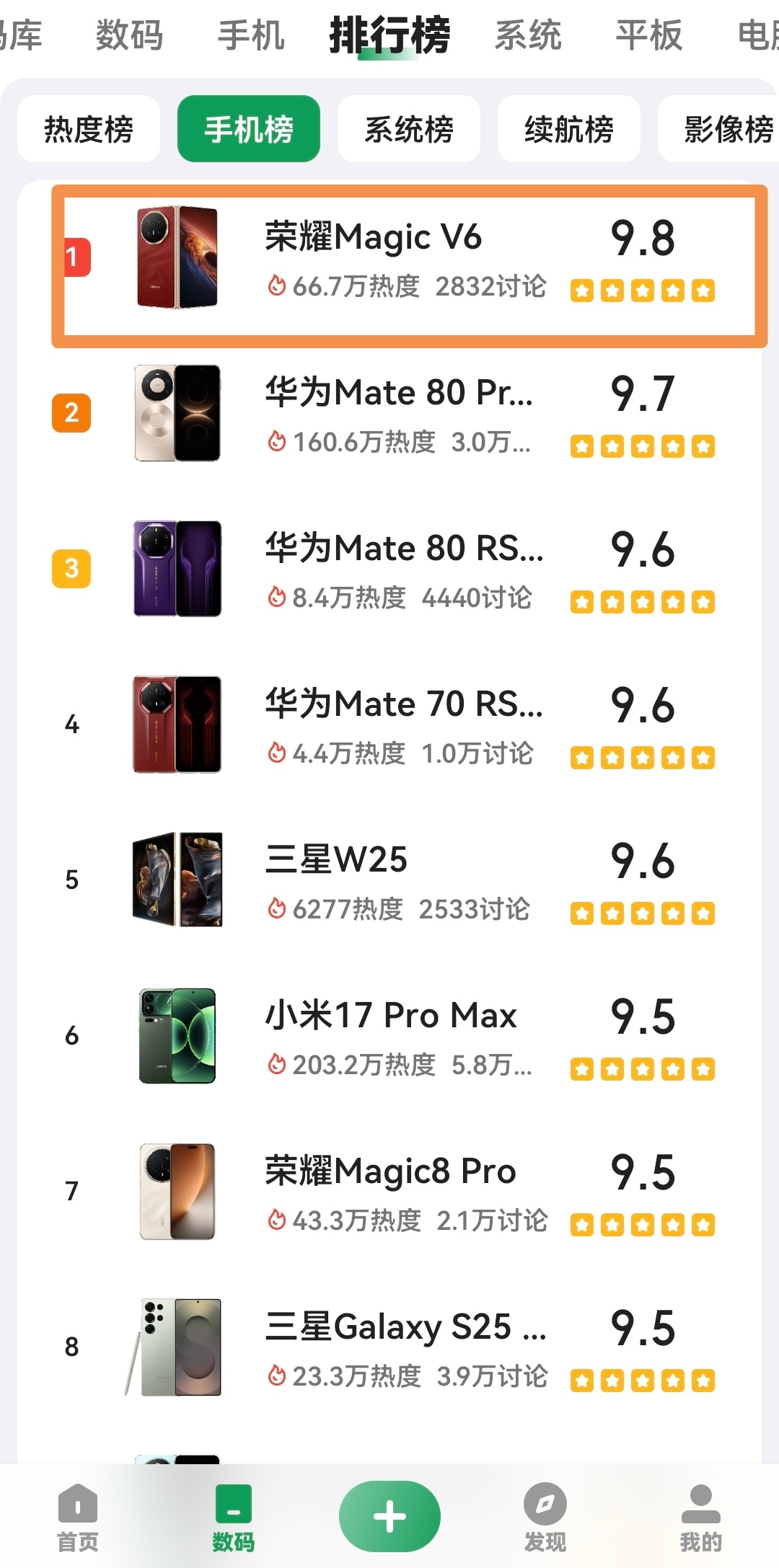Show the 影像榜 ranking
The image size is (779, 1568).
[725, 130]
